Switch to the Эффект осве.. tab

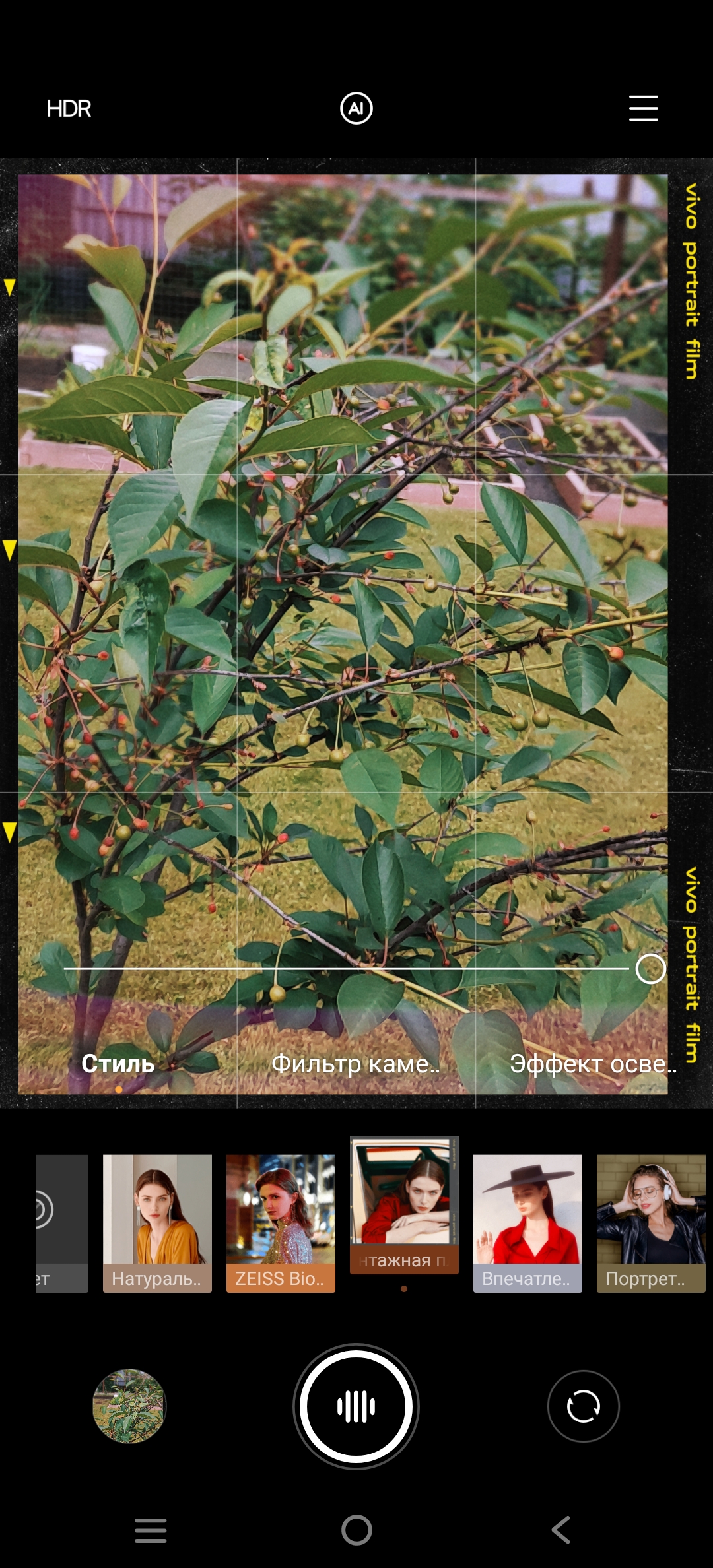coord(593,1064)
